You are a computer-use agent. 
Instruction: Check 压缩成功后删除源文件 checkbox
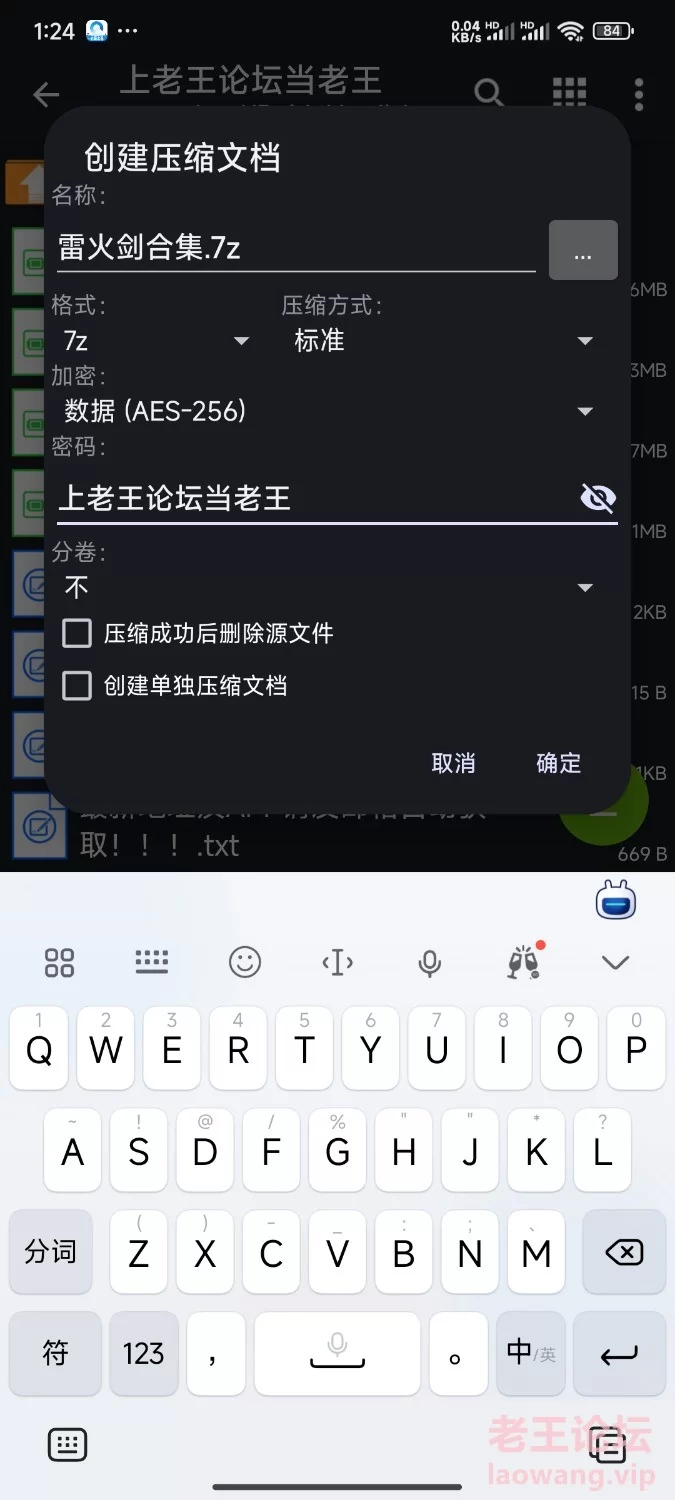point(78,633)
